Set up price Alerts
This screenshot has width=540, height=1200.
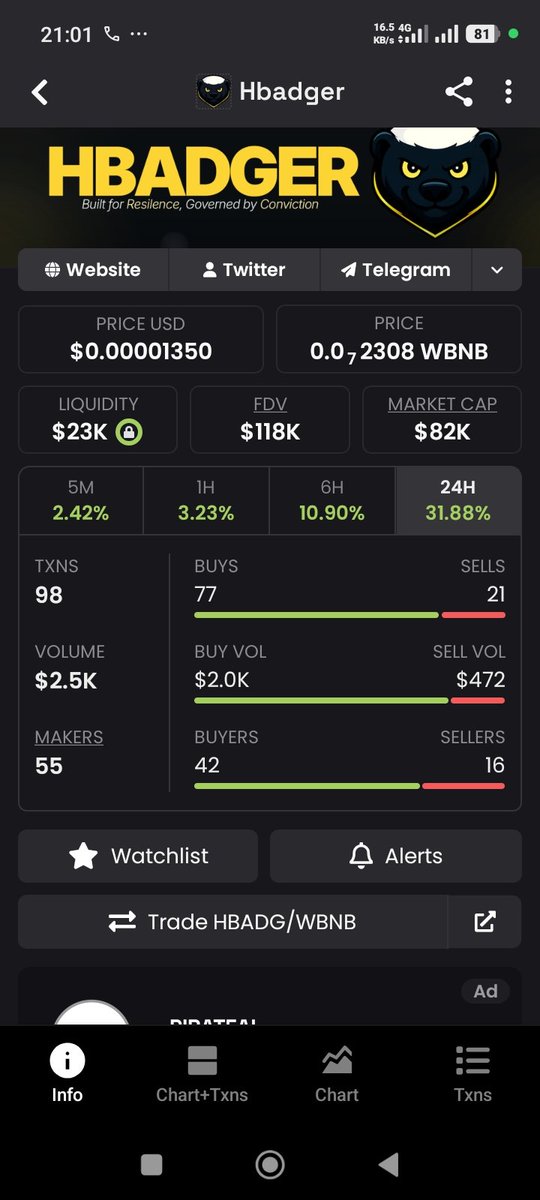[x=396, y=856]
